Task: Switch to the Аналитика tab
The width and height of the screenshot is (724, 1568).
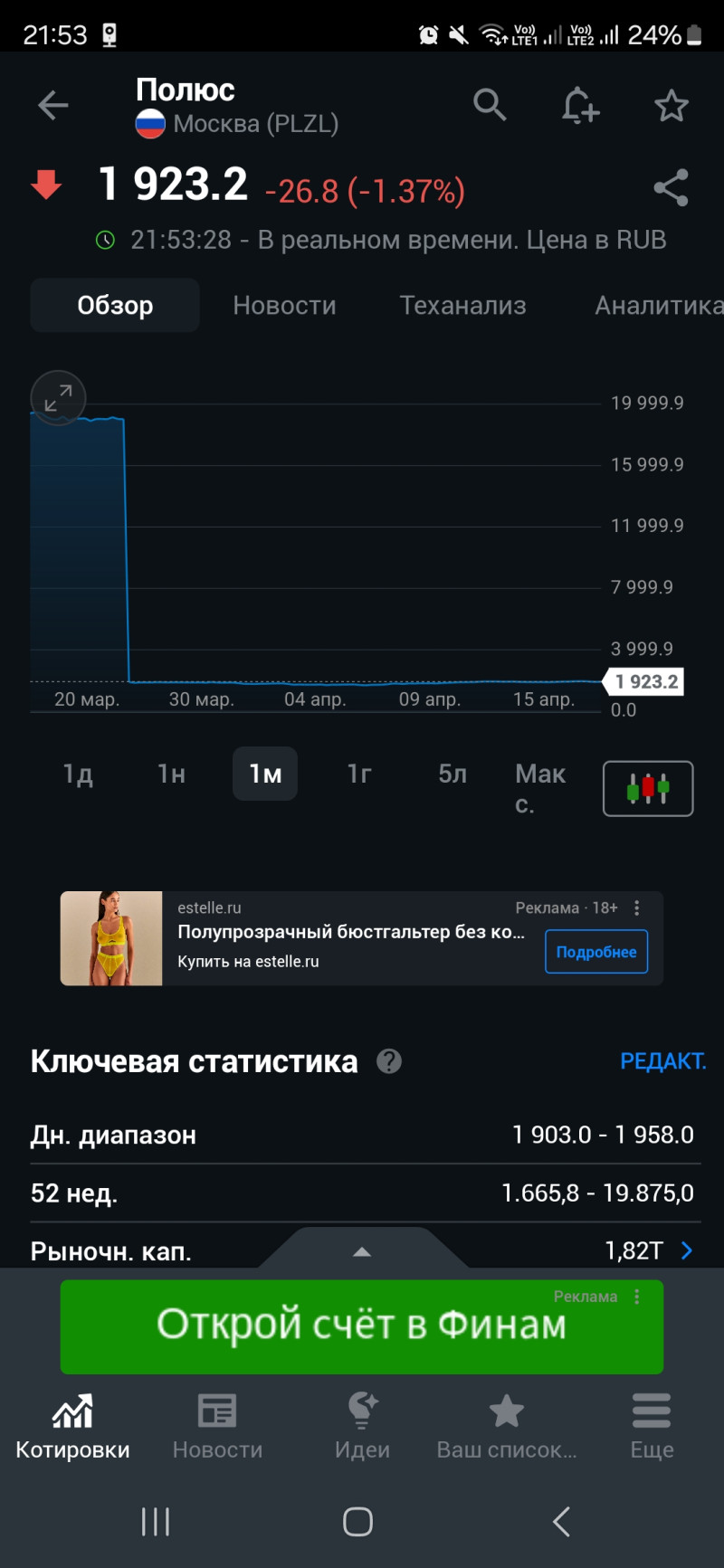Action: pyautogui.click(x=658, y=306)
